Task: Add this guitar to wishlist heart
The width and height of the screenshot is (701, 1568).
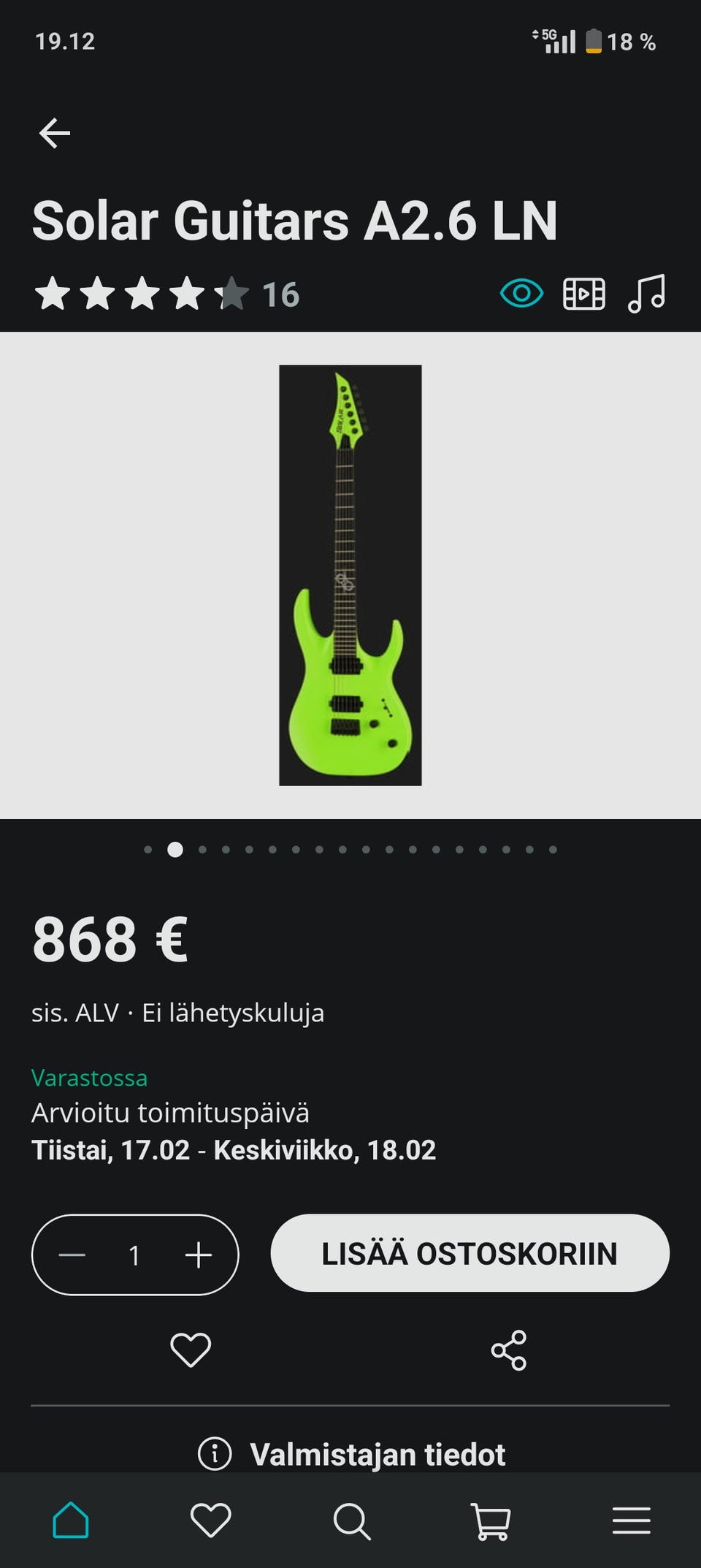Action: (191, 1350)
